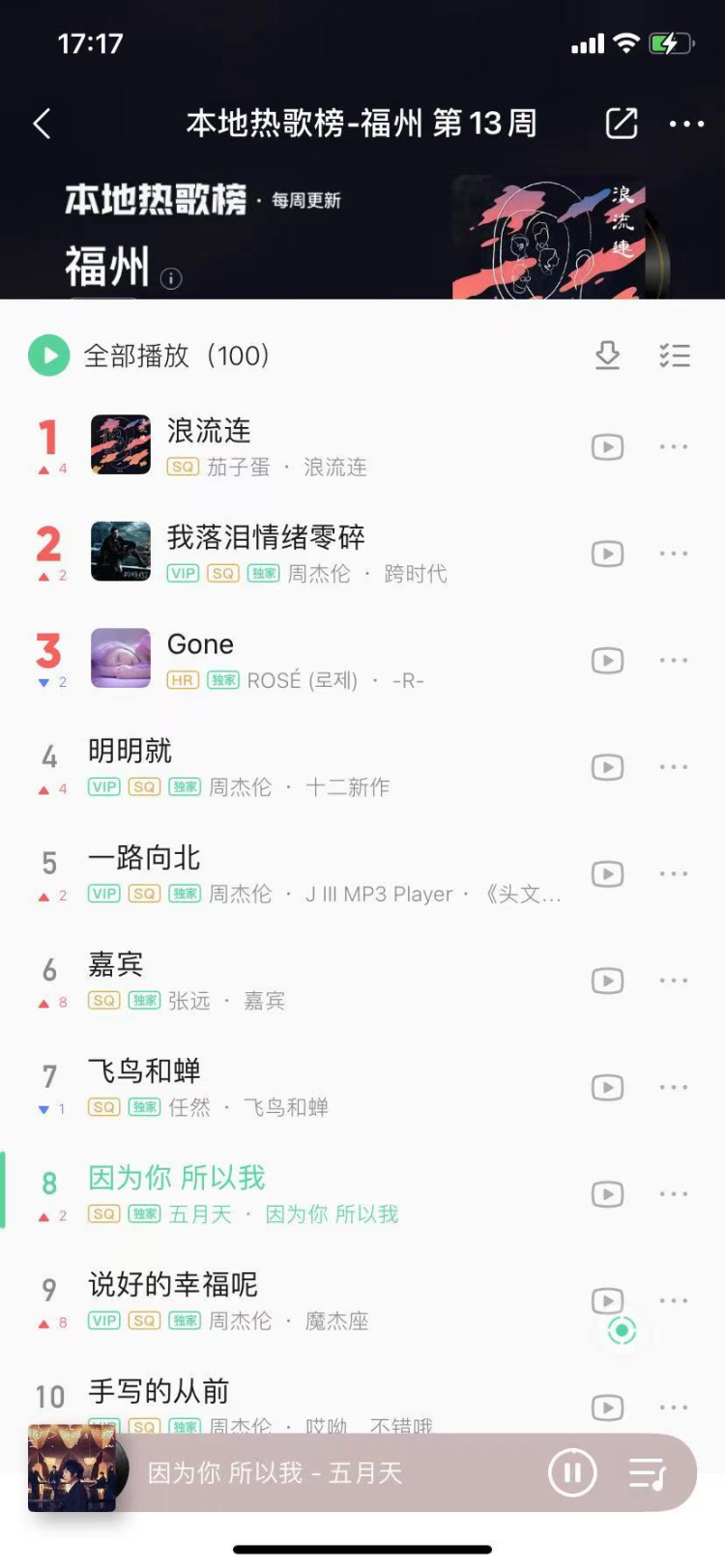Open the now-playing album cover
The image size is (725, 1568).
(x=72, y=1468)
